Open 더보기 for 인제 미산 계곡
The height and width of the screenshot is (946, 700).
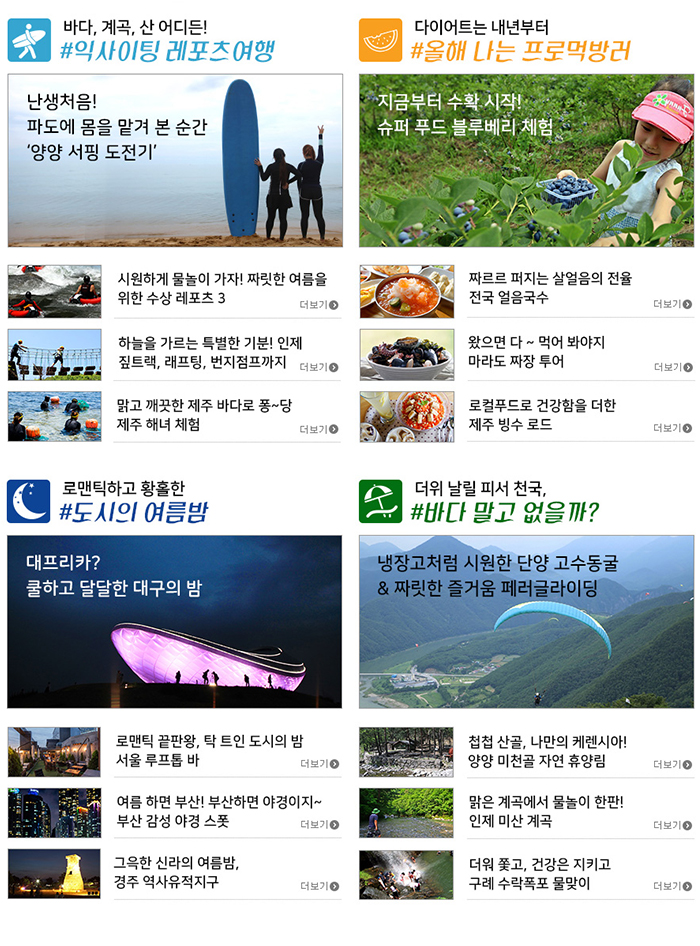(672, 825)
